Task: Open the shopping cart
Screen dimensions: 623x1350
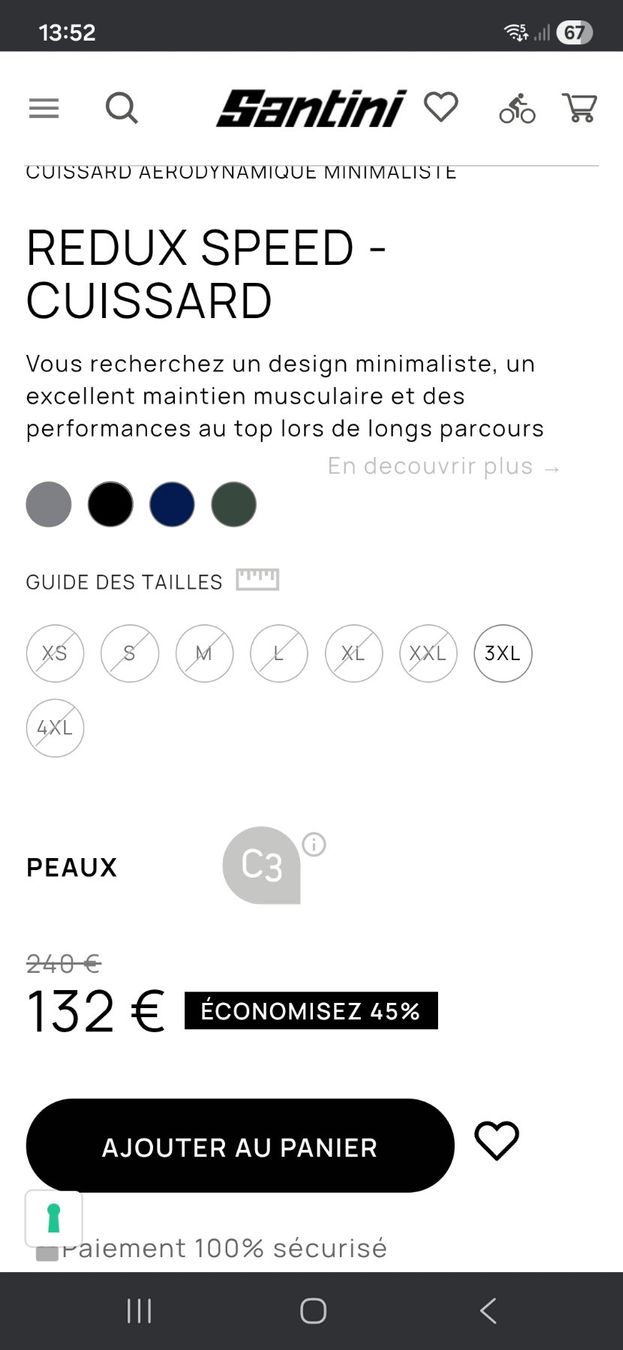Action: 580,108
